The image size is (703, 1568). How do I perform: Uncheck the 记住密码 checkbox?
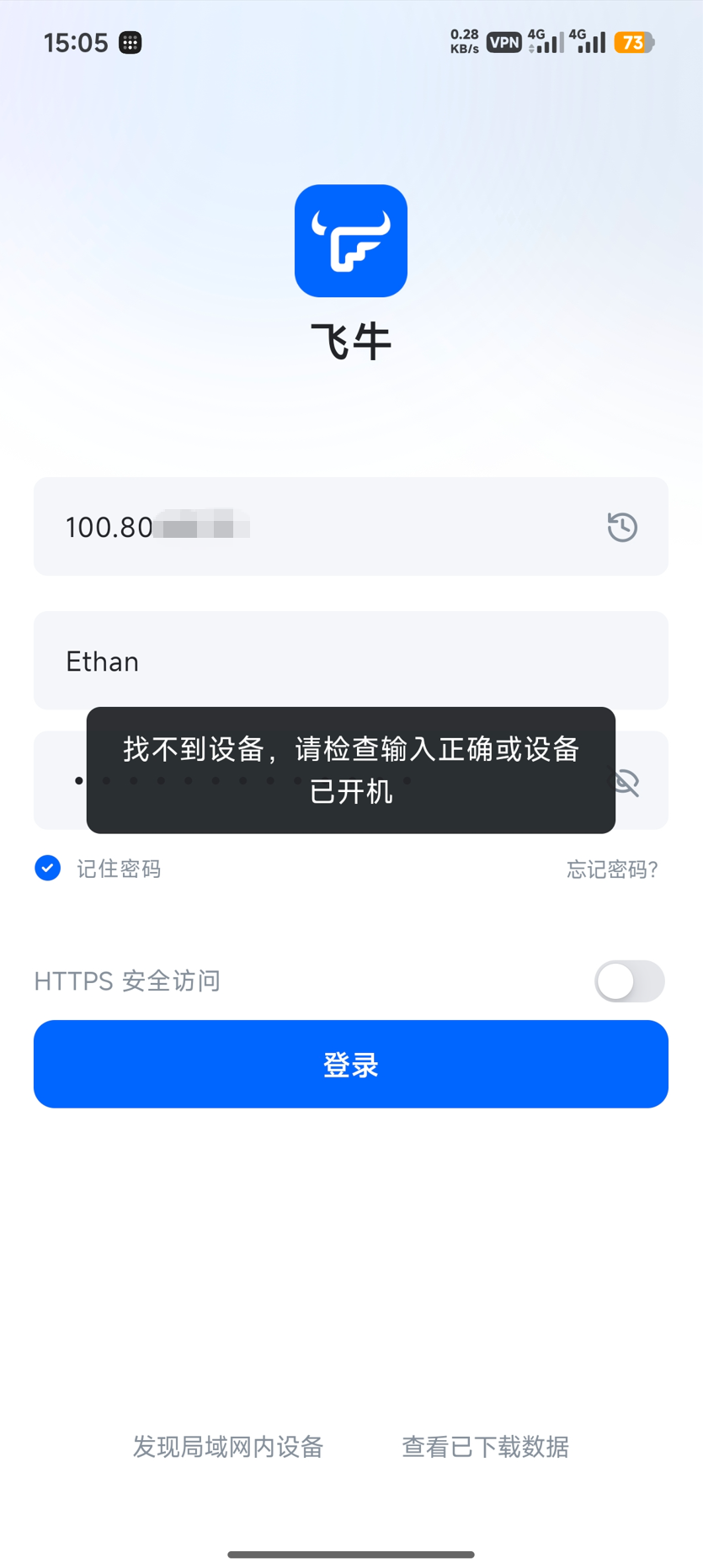point(48,868)
